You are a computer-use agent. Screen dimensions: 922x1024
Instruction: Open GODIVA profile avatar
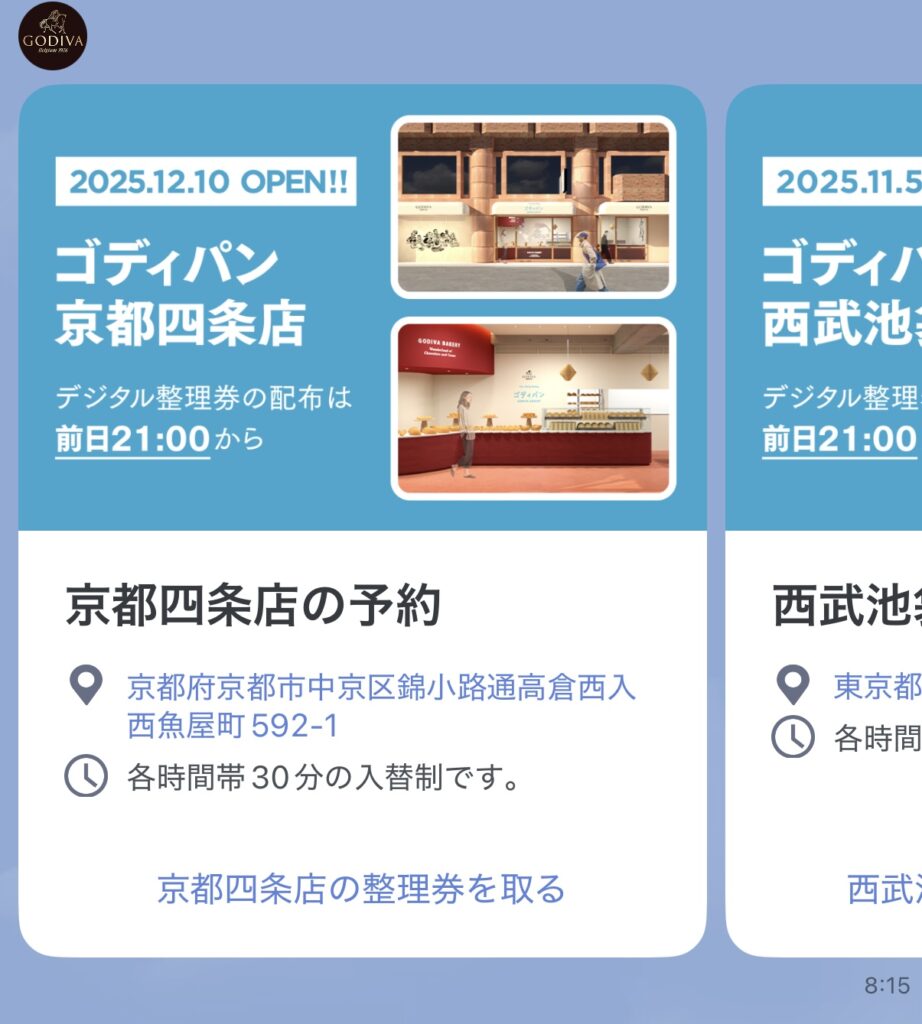point(53,37)
